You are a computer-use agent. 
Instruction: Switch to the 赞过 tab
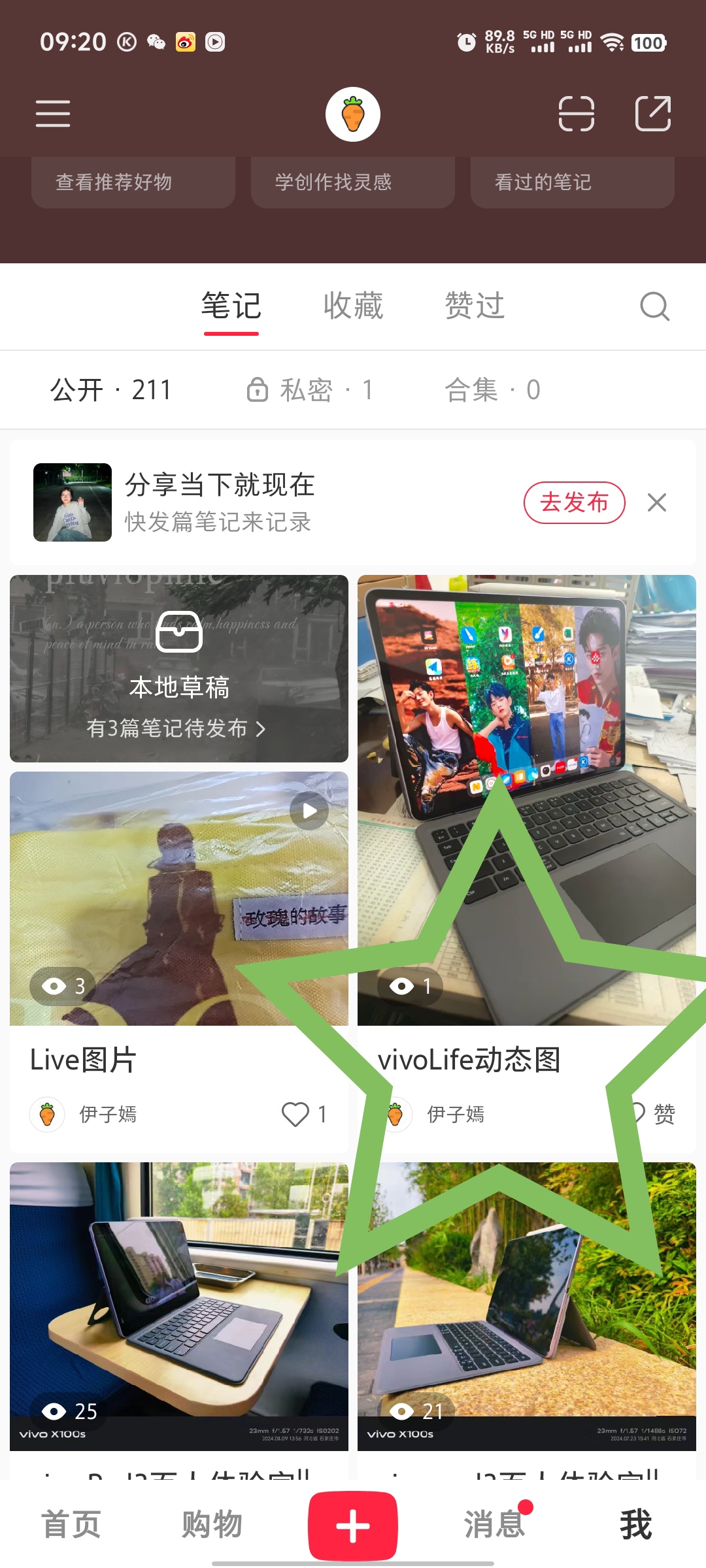(475, 306)
